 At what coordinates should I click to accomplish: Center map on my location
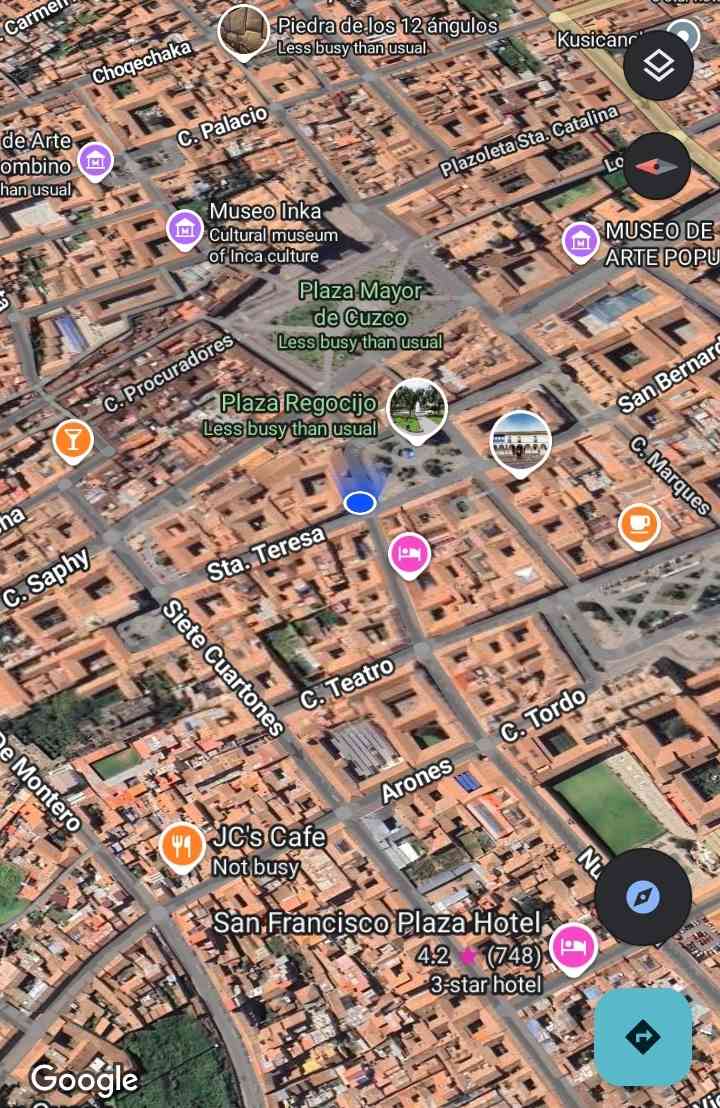643,897
